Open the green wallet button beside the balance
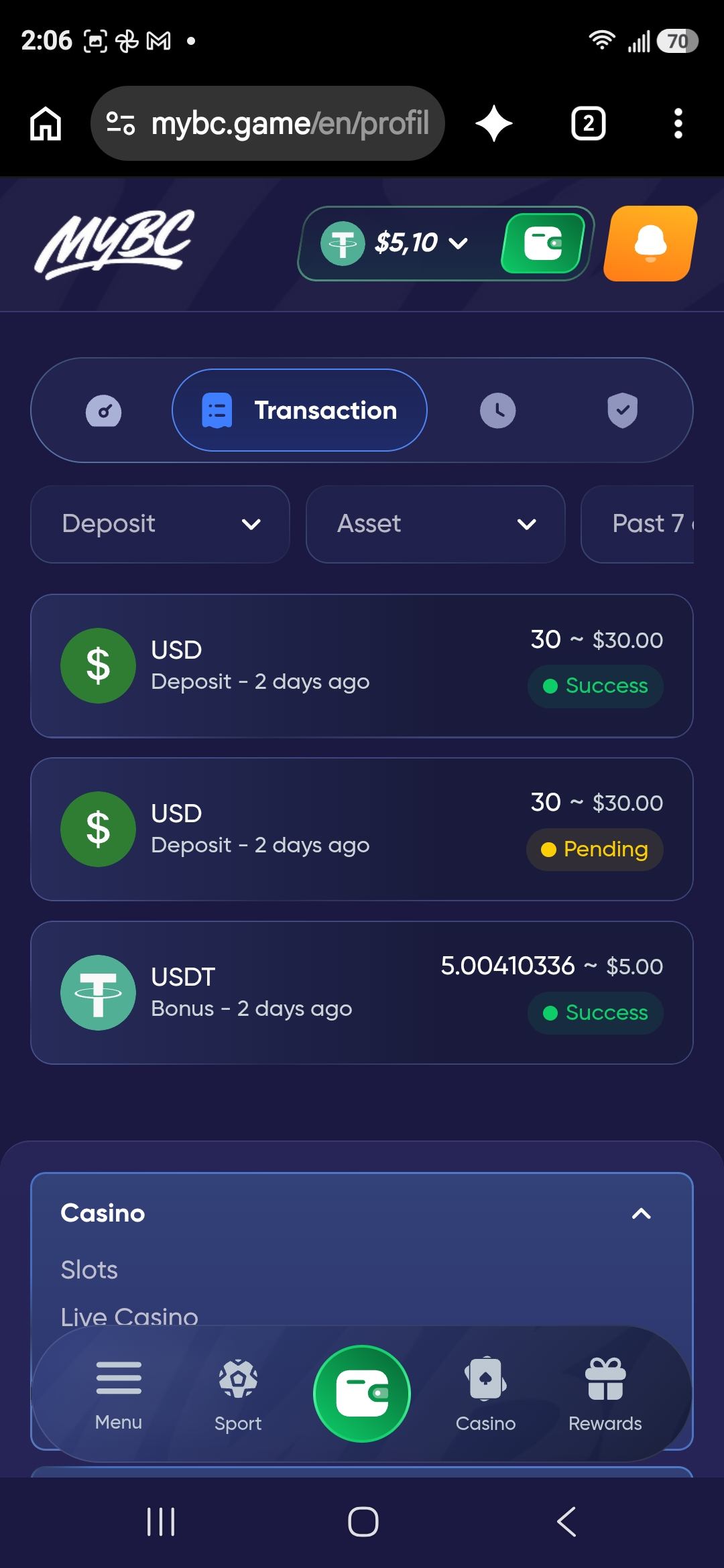Viewport: 724px width, 1568px height. click(x=544, y=243)
